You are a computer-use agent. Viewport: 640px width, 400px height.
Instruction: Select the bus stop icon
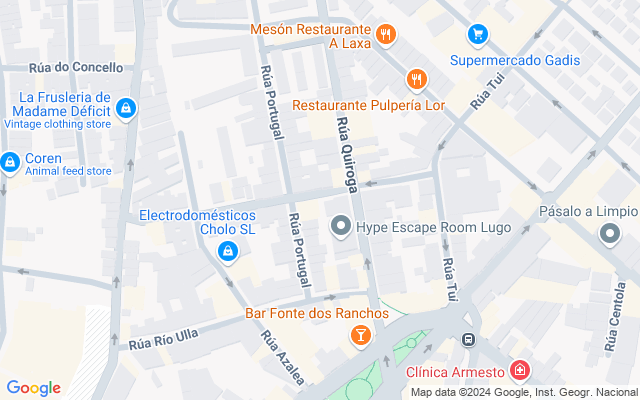click(467, 340)
